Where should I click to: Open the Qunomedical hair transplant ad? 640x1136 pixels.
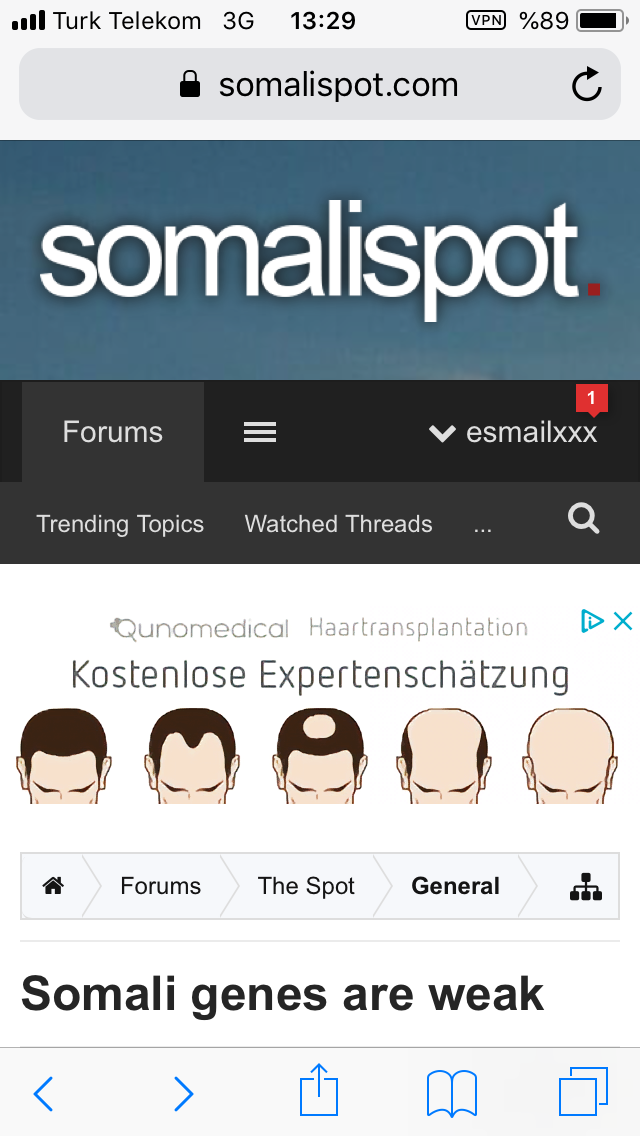(x=318, y=720)
